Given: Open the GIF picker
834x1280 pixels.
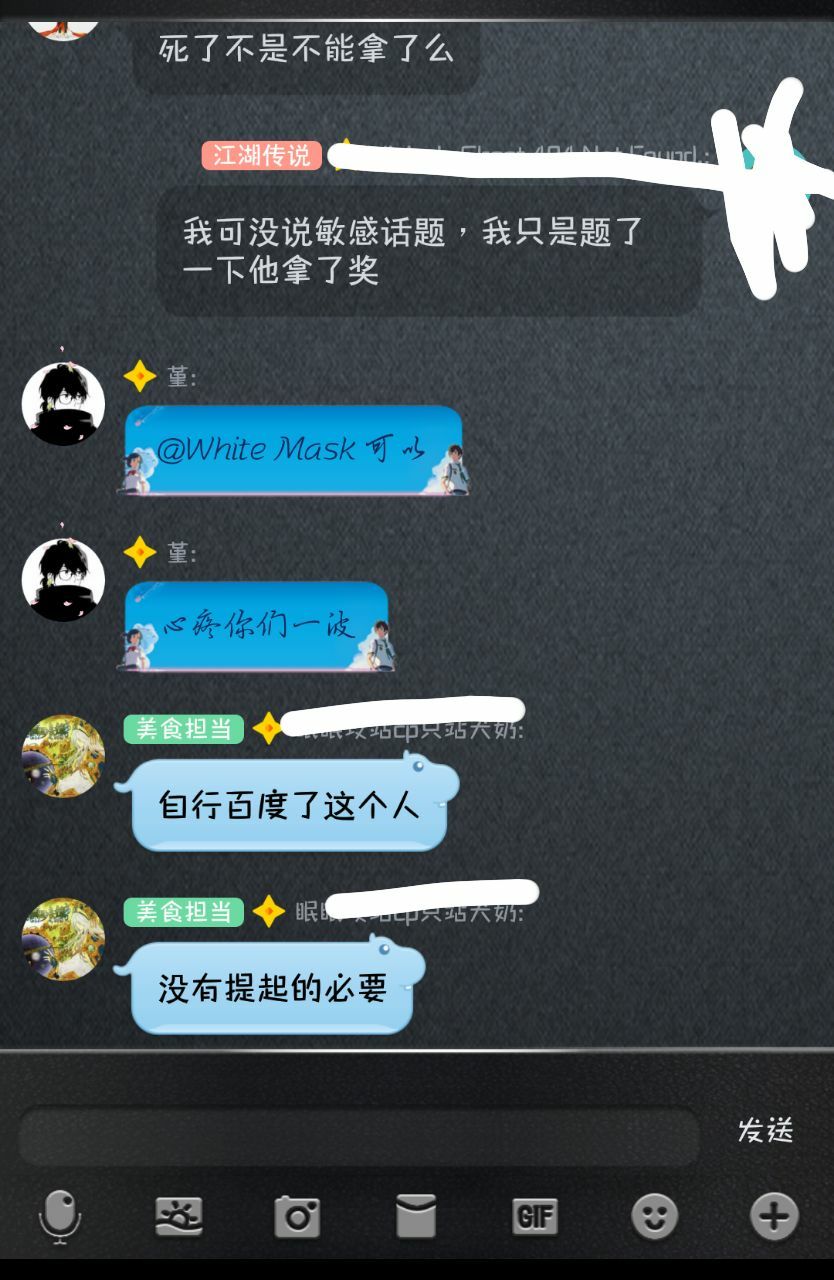Looking at the screenshot, I should (535, 1216).
